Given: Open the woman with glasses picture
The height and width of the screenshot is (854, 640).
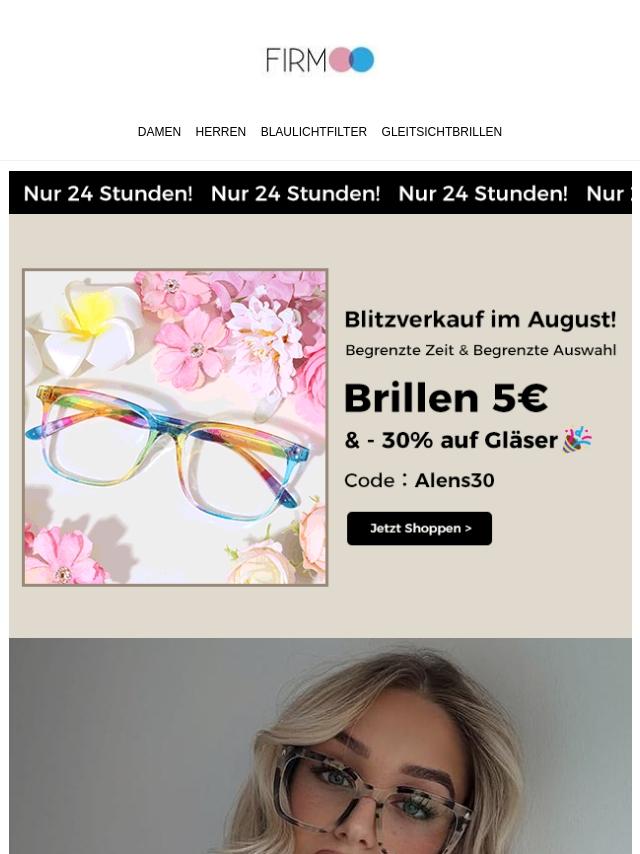Looking at the screenshot, I should coord(320,746).
